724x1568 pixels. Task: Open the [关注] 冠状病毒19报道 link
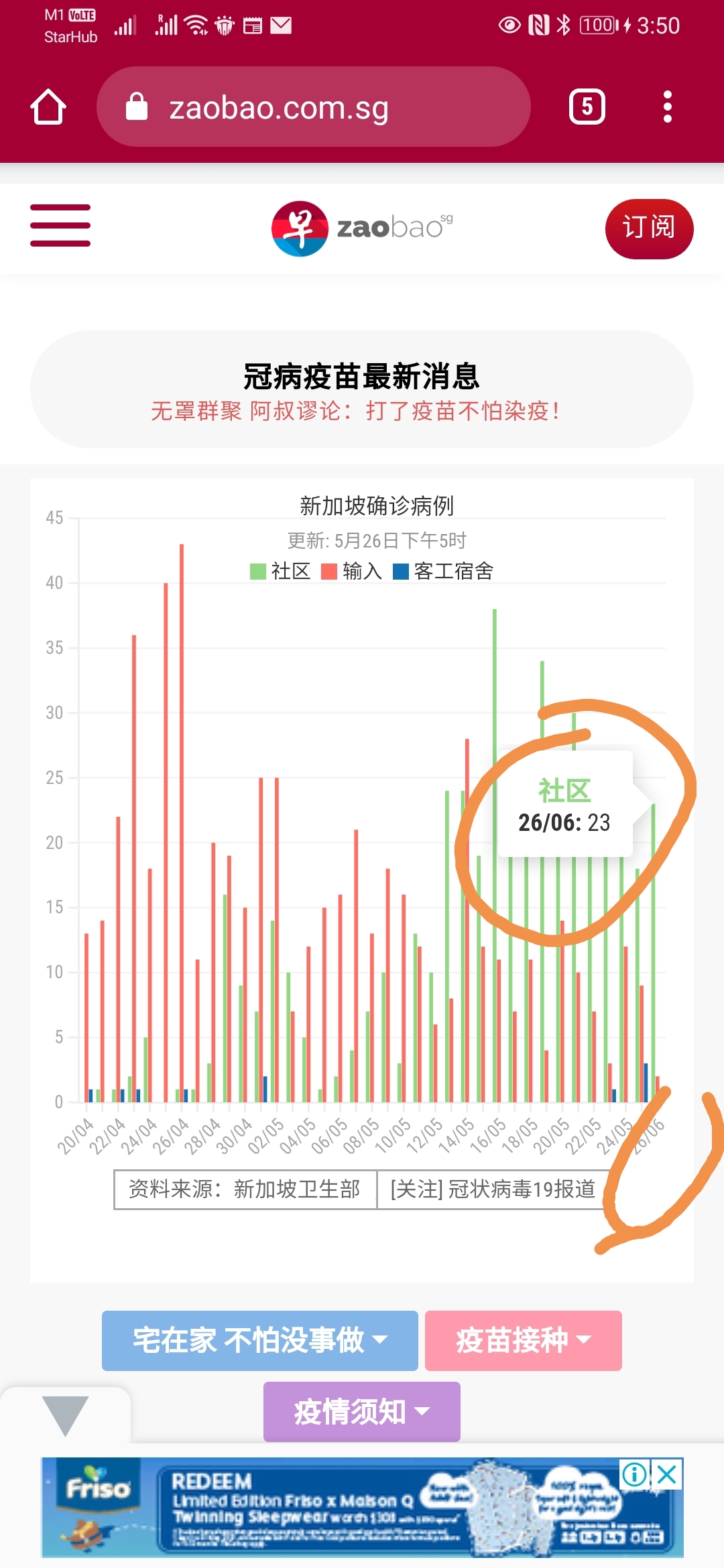tap(493, 1189)
